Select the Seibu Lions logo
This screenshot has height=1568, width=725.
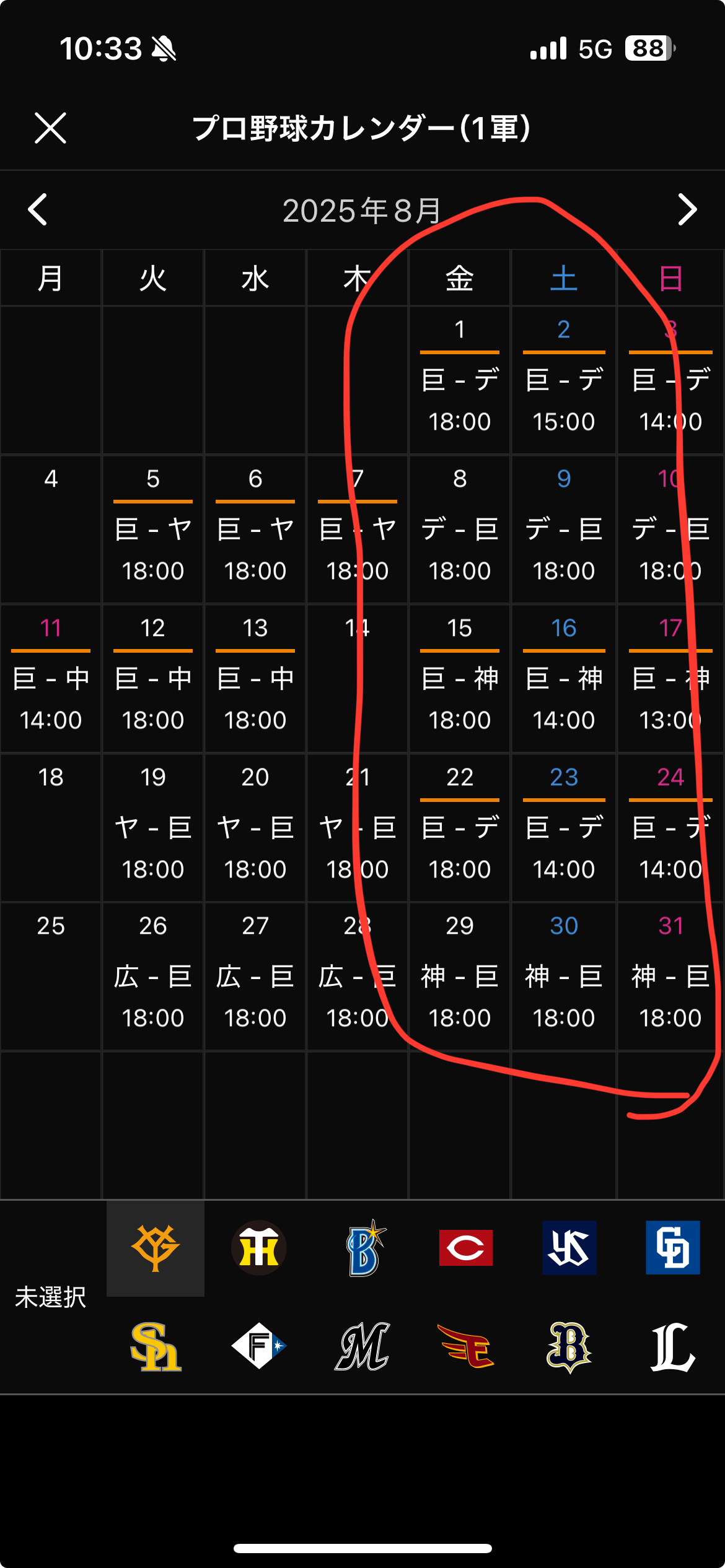pos(672,1346)
